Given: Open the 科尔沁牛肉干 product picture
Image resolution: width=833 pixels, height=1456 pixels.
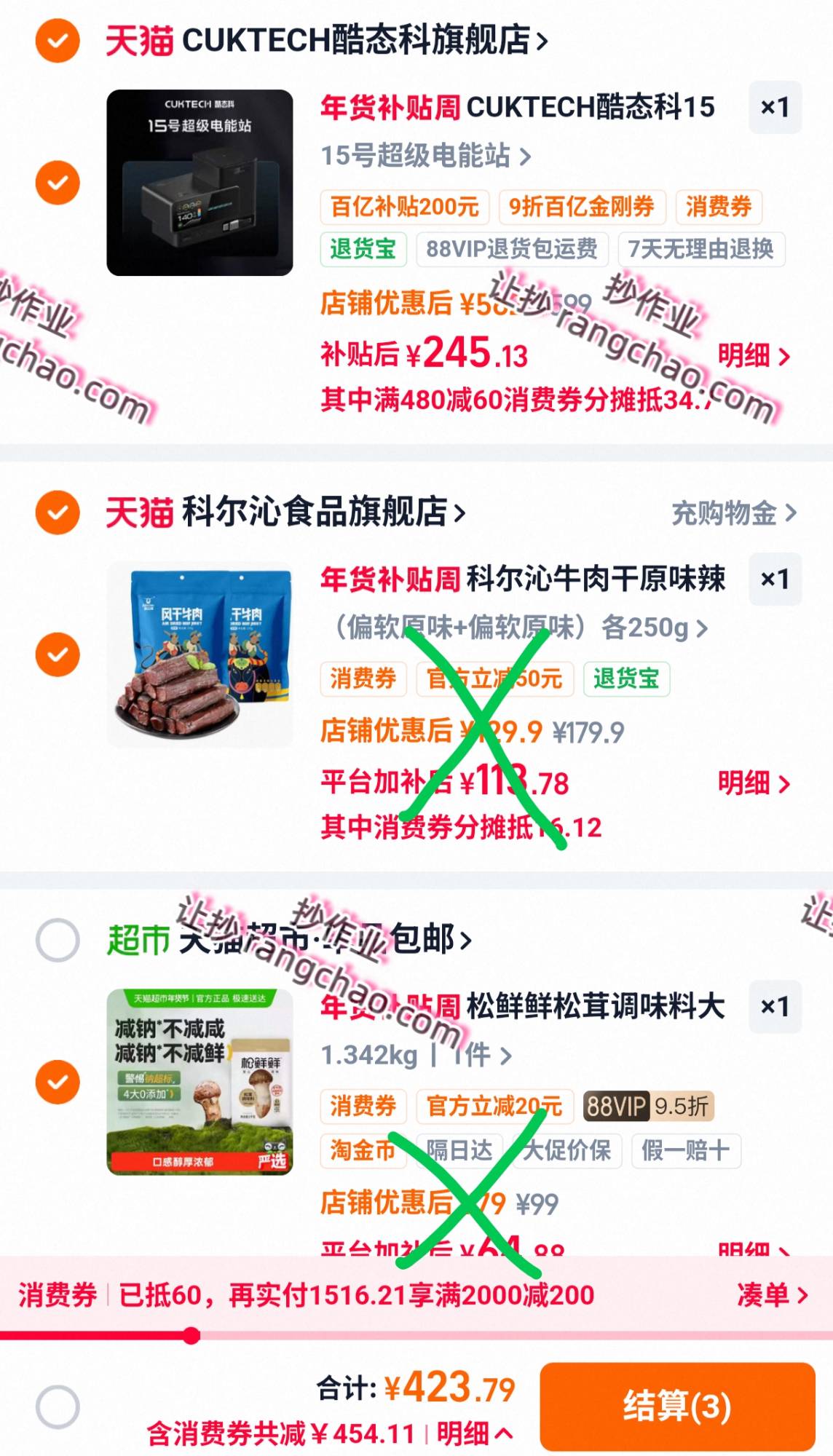Looking at the screenshot, I should click(200, 654).
